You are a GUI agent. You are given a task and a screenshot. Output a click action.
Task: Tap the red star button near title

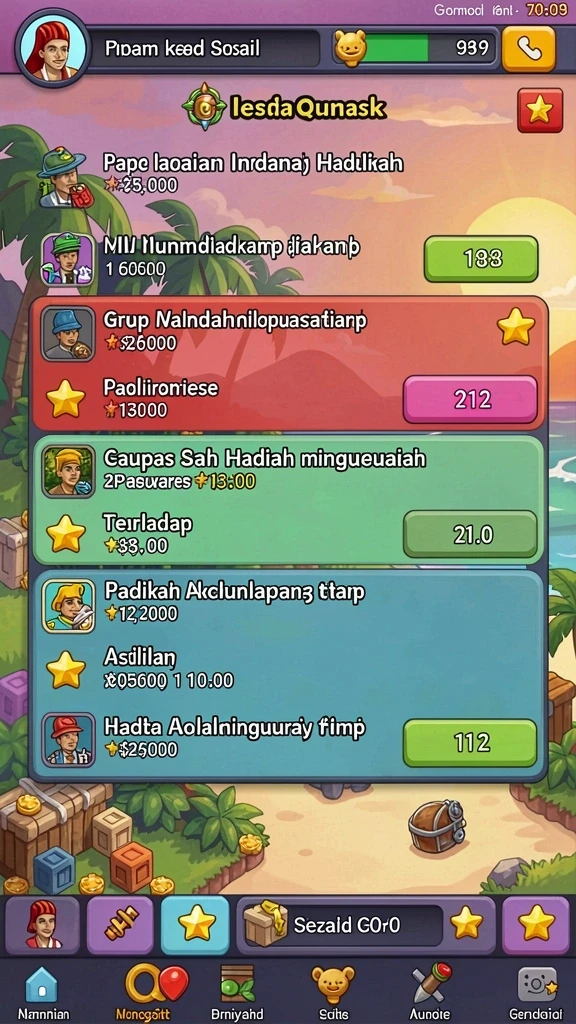coord(539,110)
